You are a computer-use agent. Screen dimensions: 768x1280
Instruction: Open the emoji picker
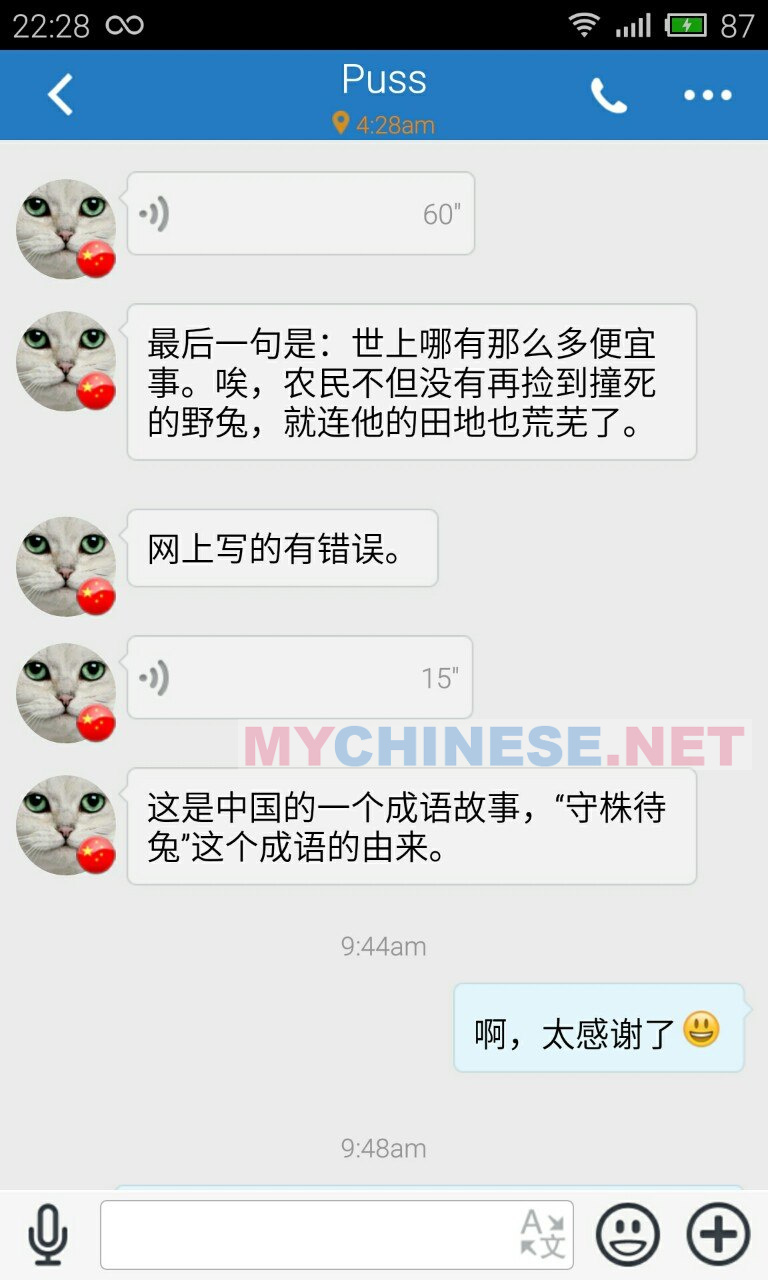(628, 1235)
